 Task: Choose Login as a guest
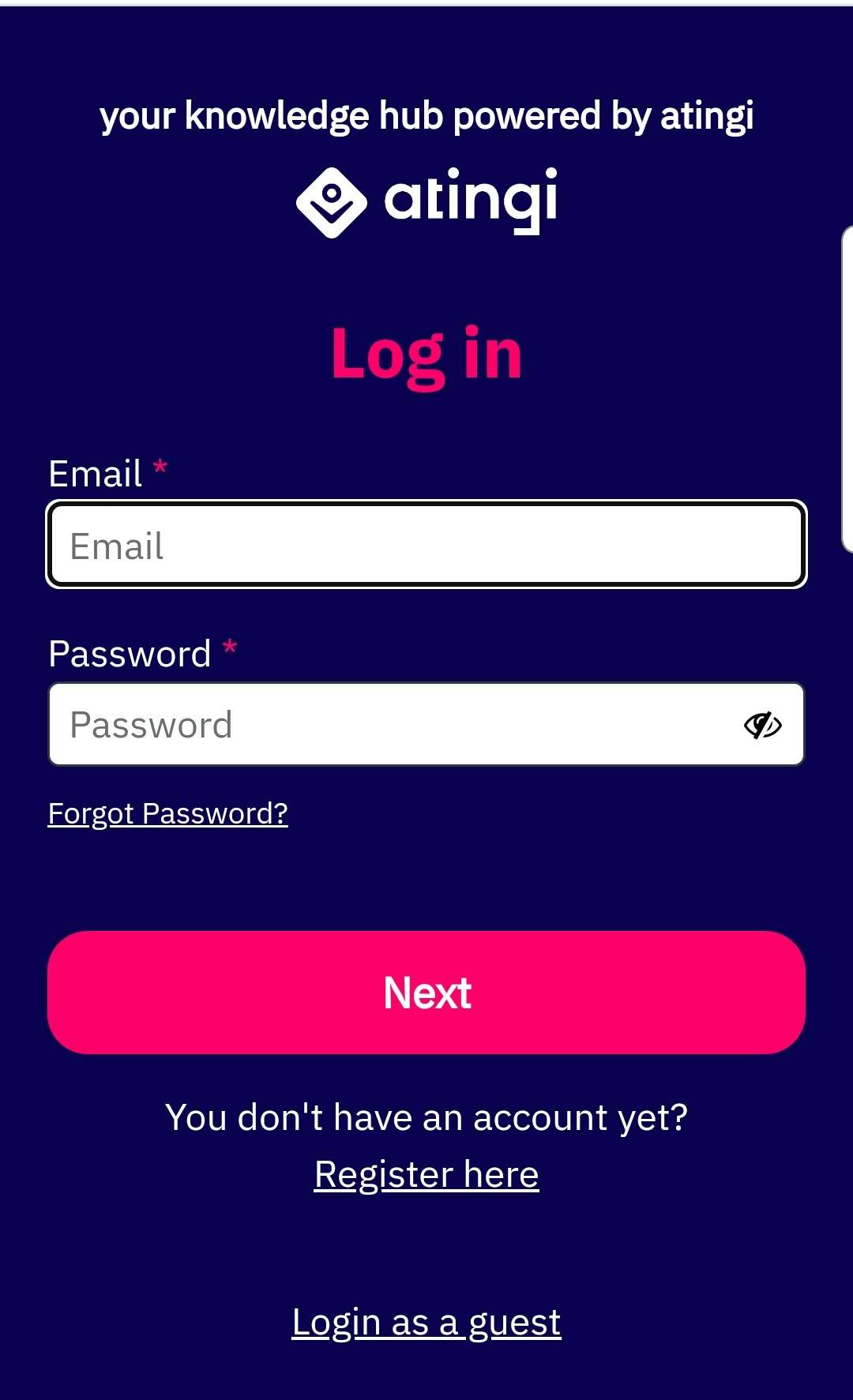click(426, 1322)
